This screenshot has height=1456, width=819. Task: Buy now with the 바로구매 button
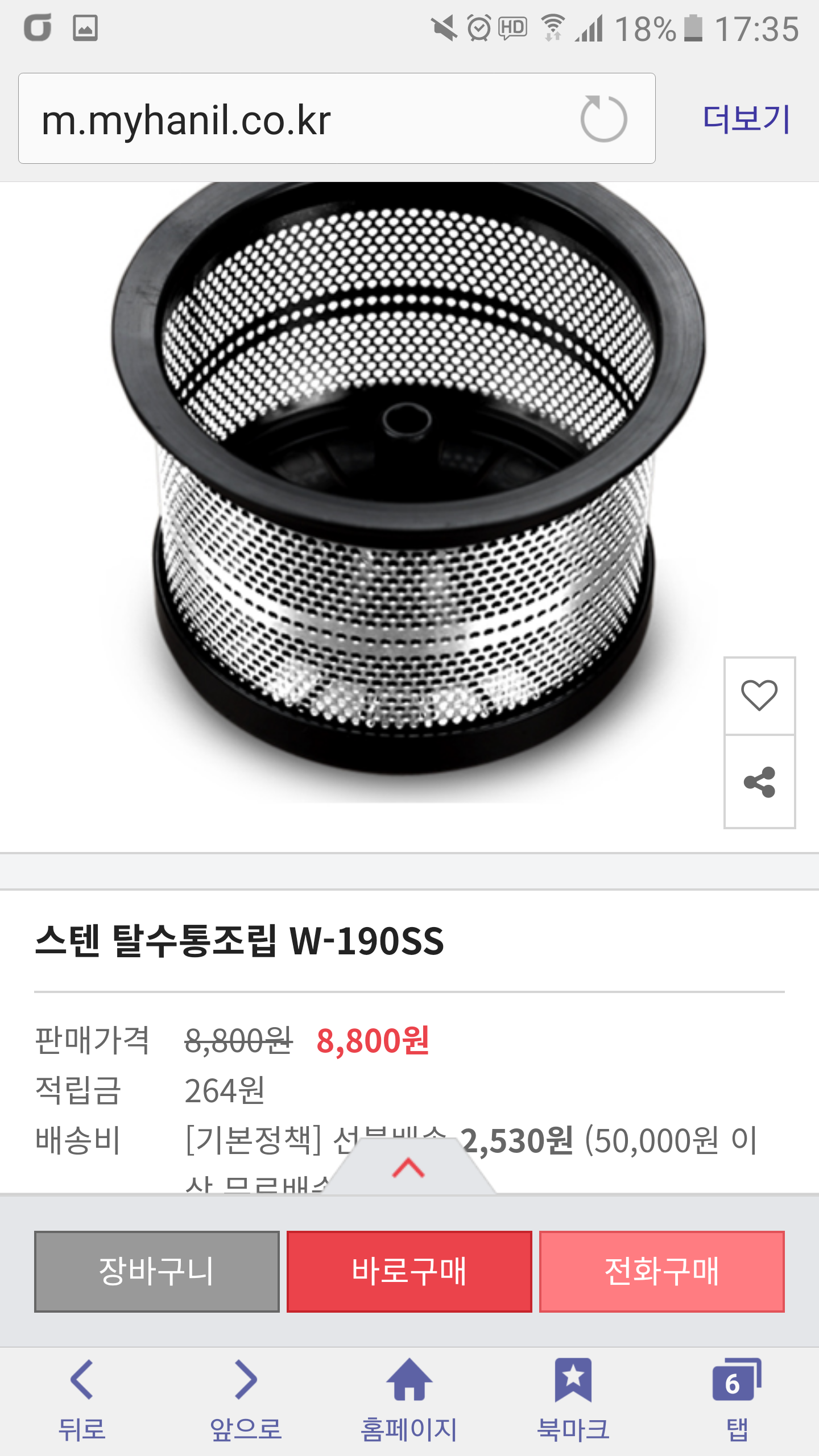(x=409, y=1272)
